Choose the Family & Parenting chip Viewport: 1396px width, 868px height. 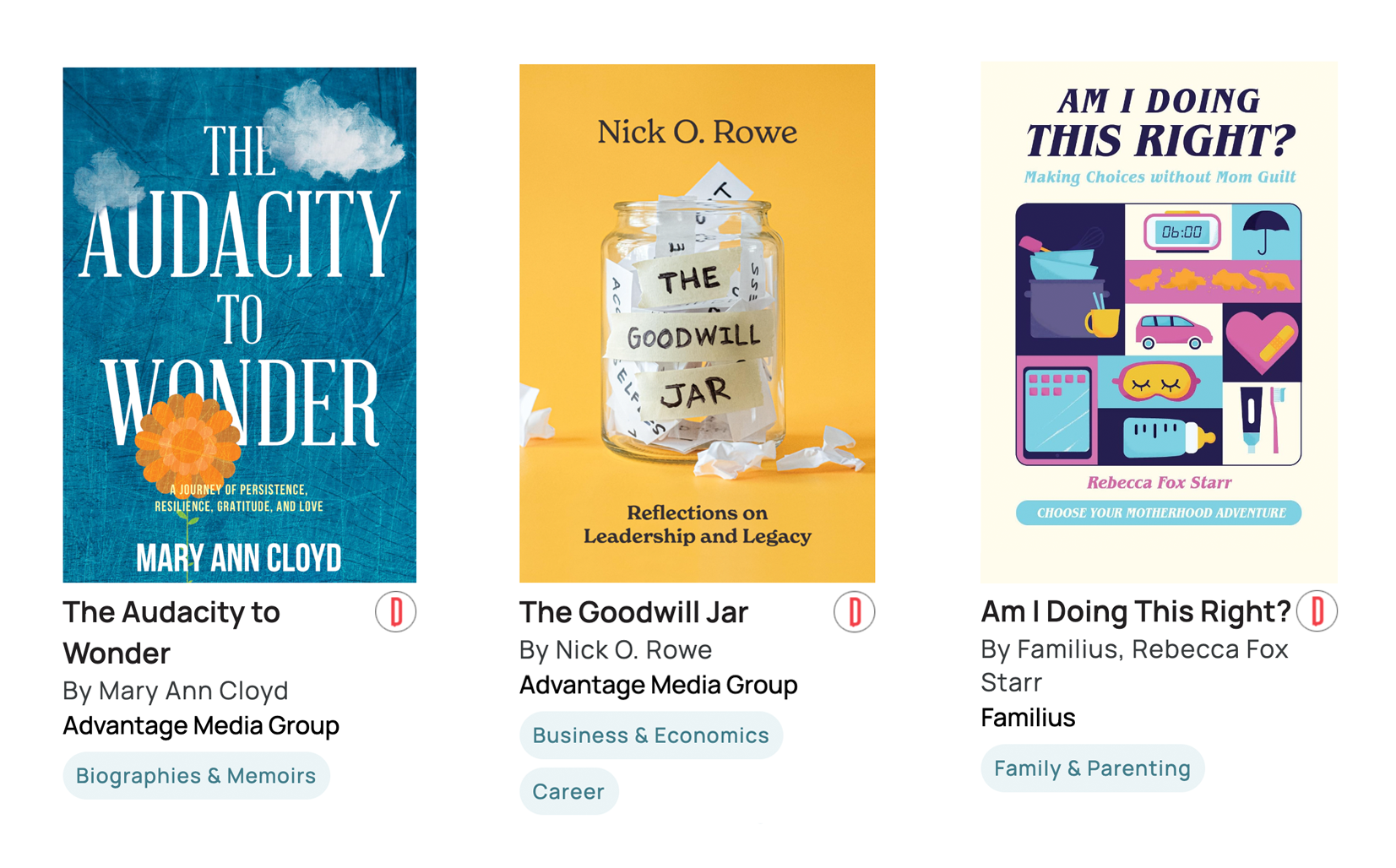coord(1092,768)
